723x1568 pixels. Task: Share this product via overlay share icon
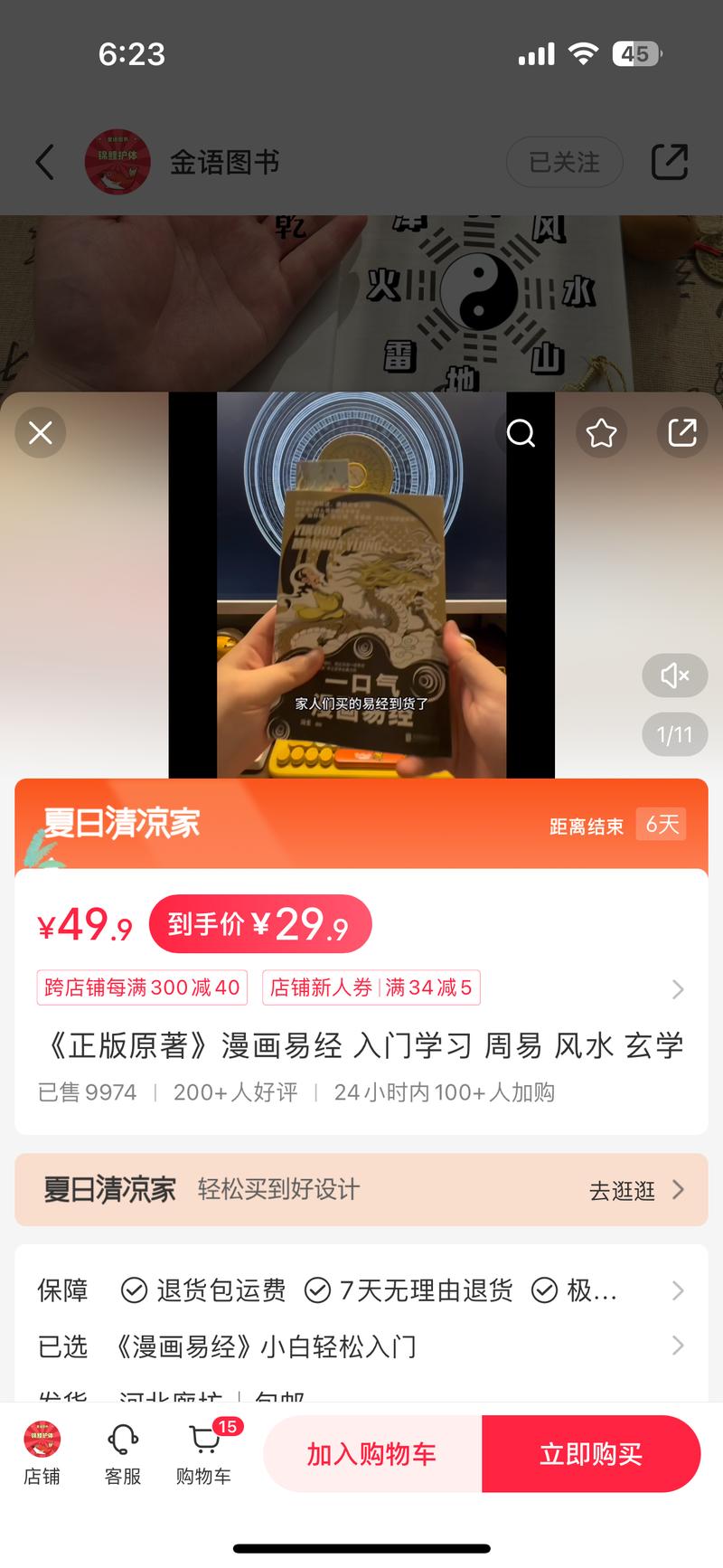tap(681, 433)
